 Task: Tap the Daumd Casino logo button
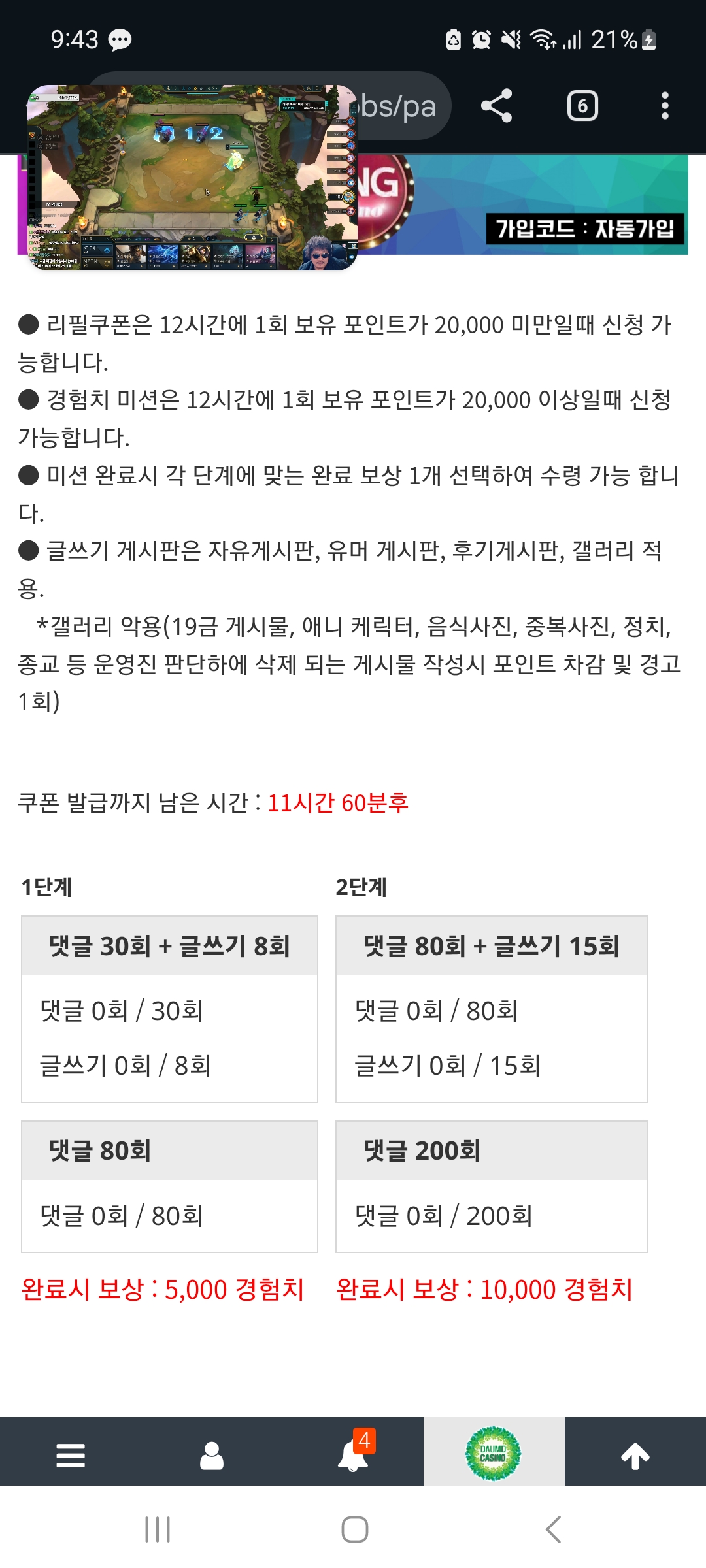pos(494,1454)
